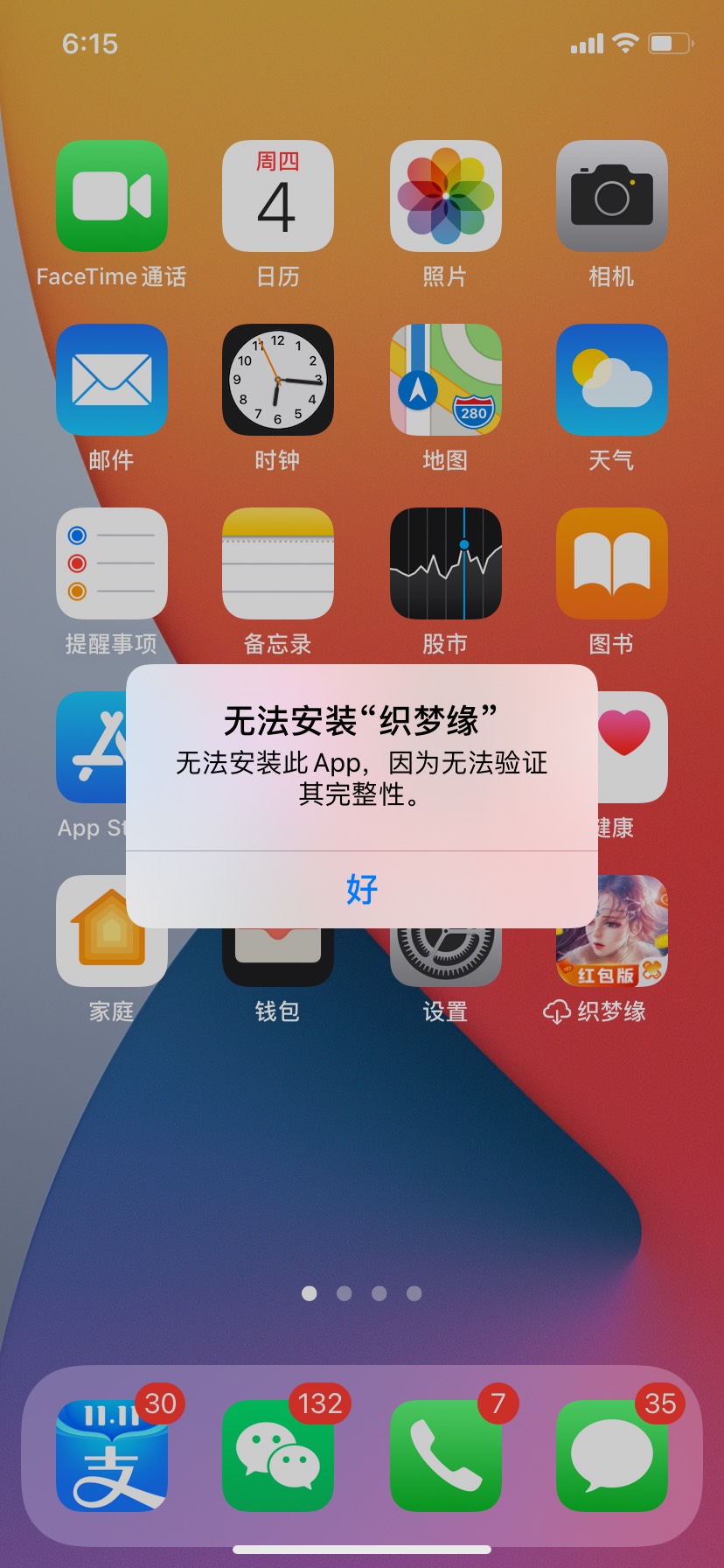
Task: Open the 时钟 clock app
Action: click(278, 380)
